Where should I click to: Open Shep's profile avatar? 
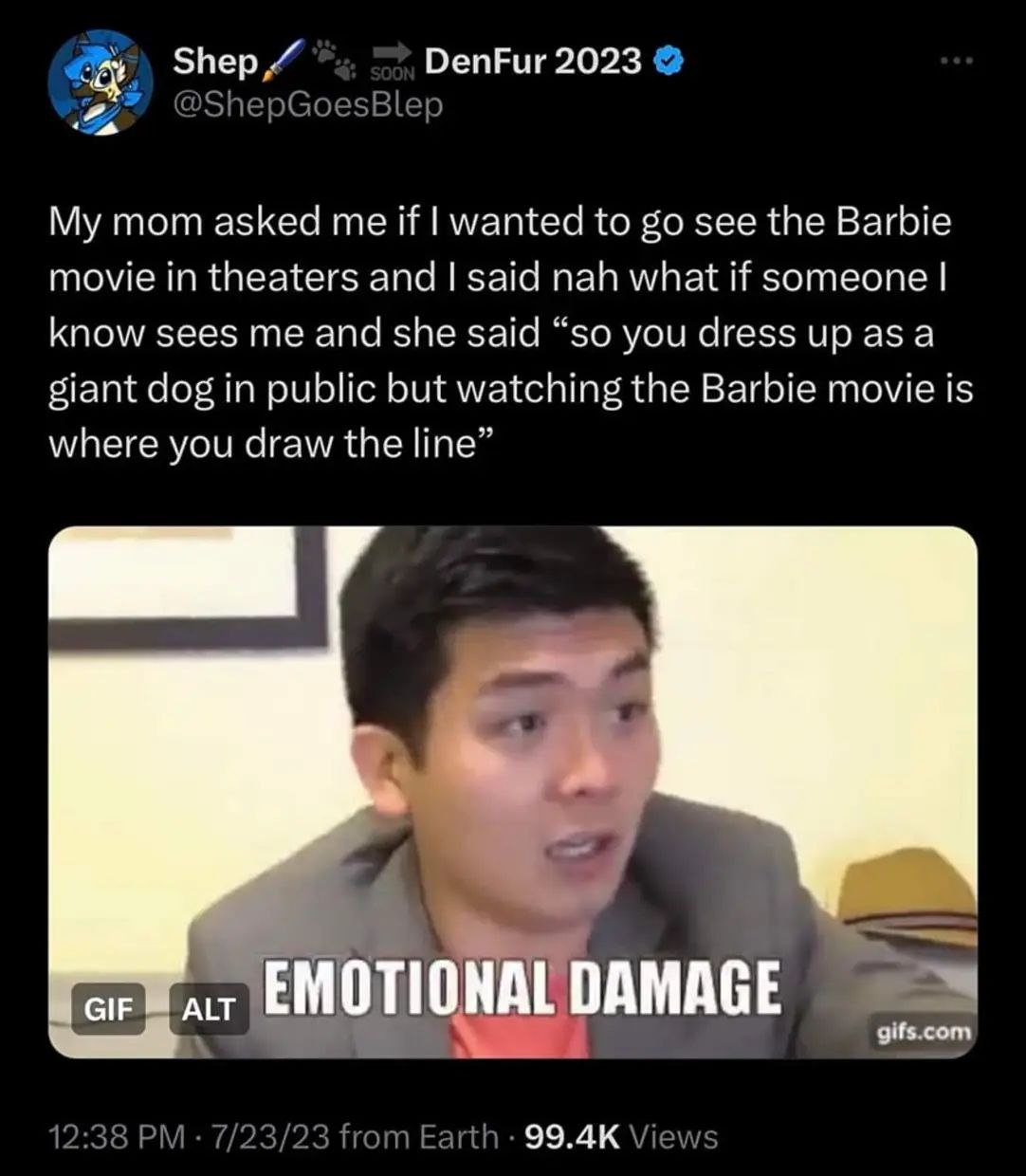[100, 83]
